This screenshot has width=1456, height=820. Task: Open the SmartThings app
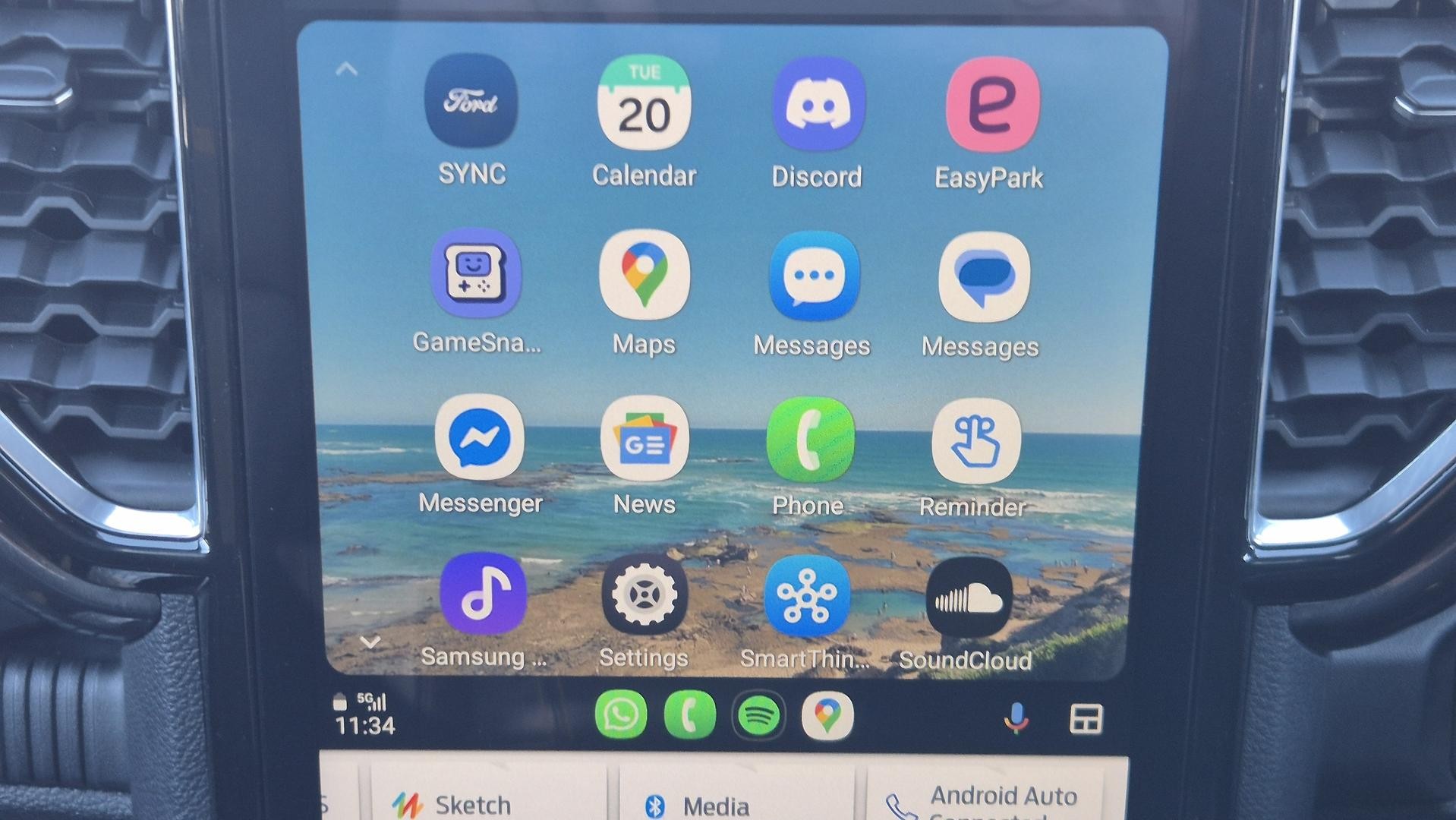click(806, 596)
